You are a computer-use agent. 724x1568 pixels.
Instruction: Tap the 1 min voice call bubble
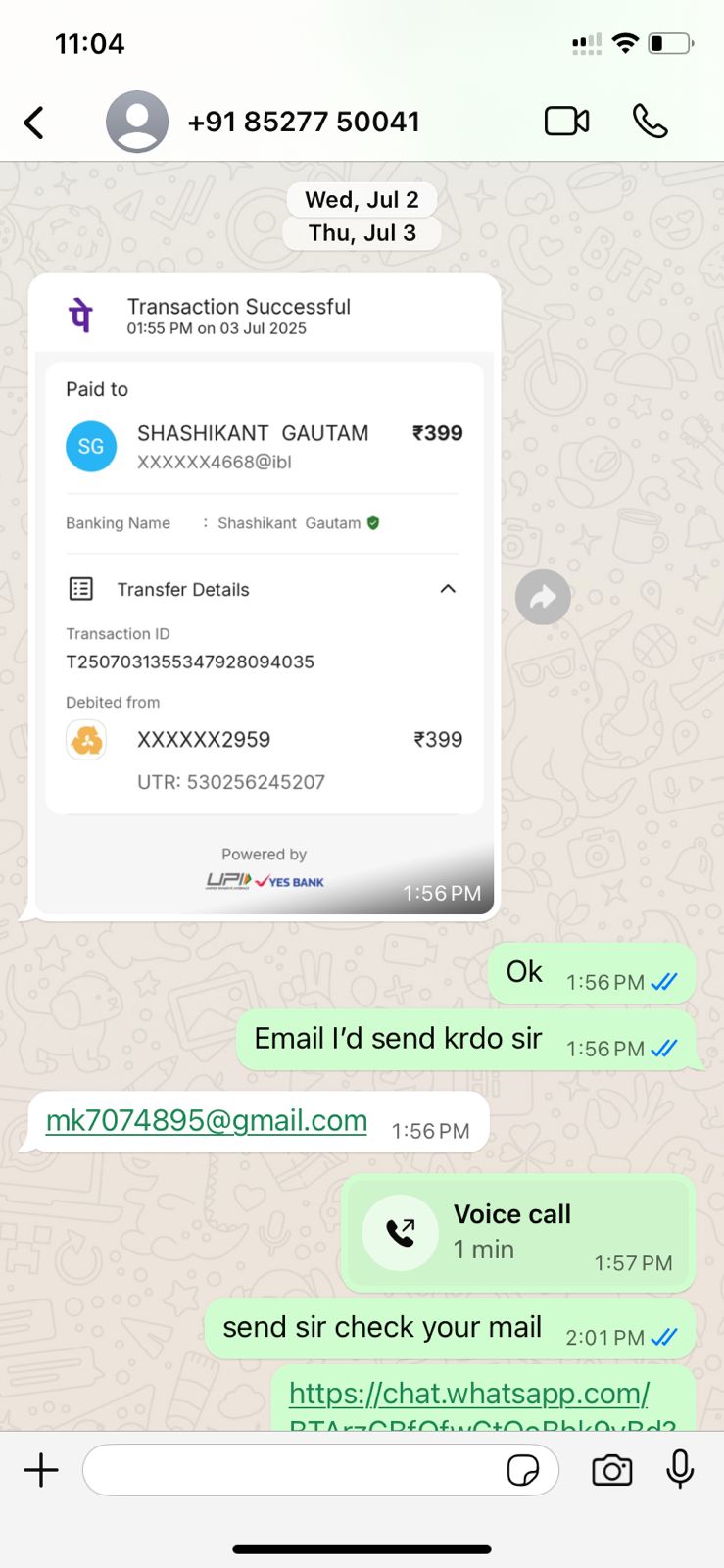click(x=517, y=1232)
